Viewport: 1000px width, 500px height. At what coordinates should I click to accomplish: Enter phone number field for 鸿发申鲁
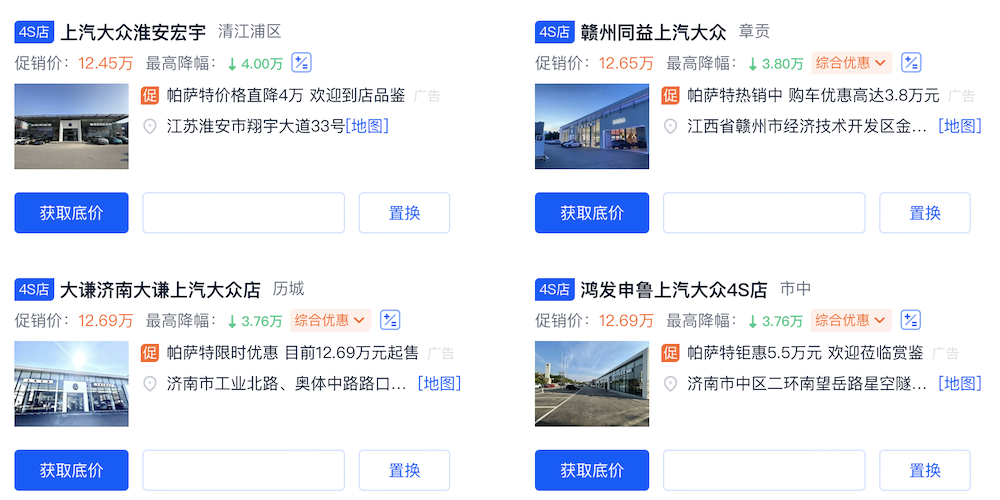point(763,470)
